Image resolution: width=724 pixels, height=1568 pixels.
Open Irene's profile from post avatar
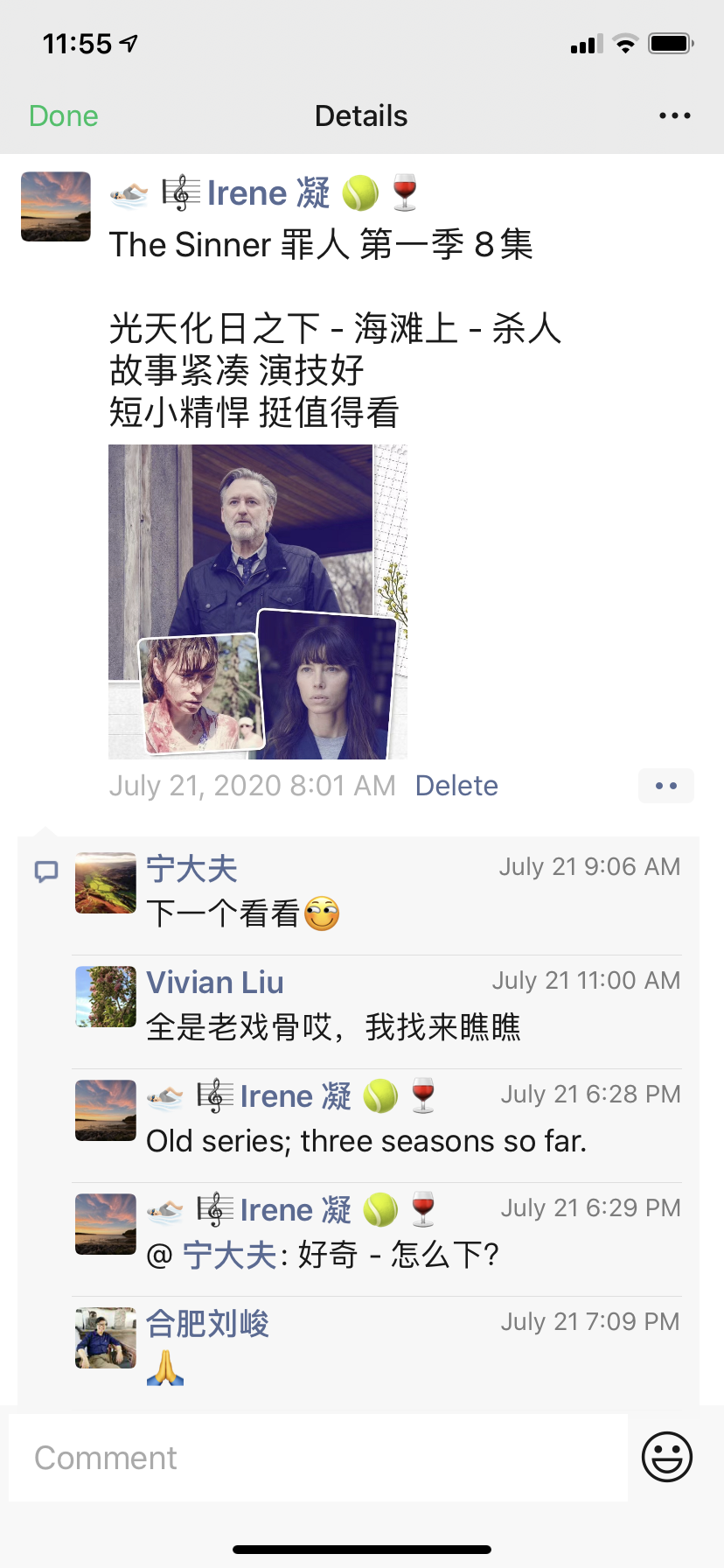pyautogui.click(x=56, y=206)
